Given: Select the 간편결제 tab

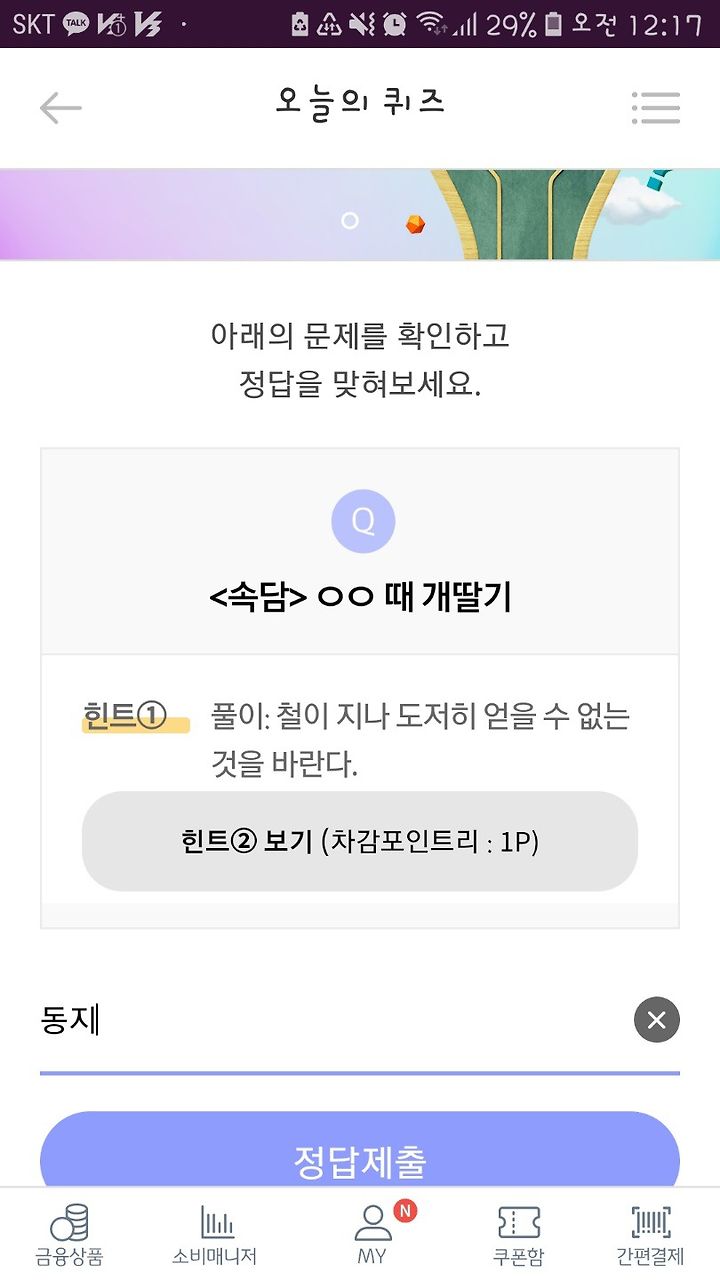Looking at the screenshot, I should (x=651, y=1236).
